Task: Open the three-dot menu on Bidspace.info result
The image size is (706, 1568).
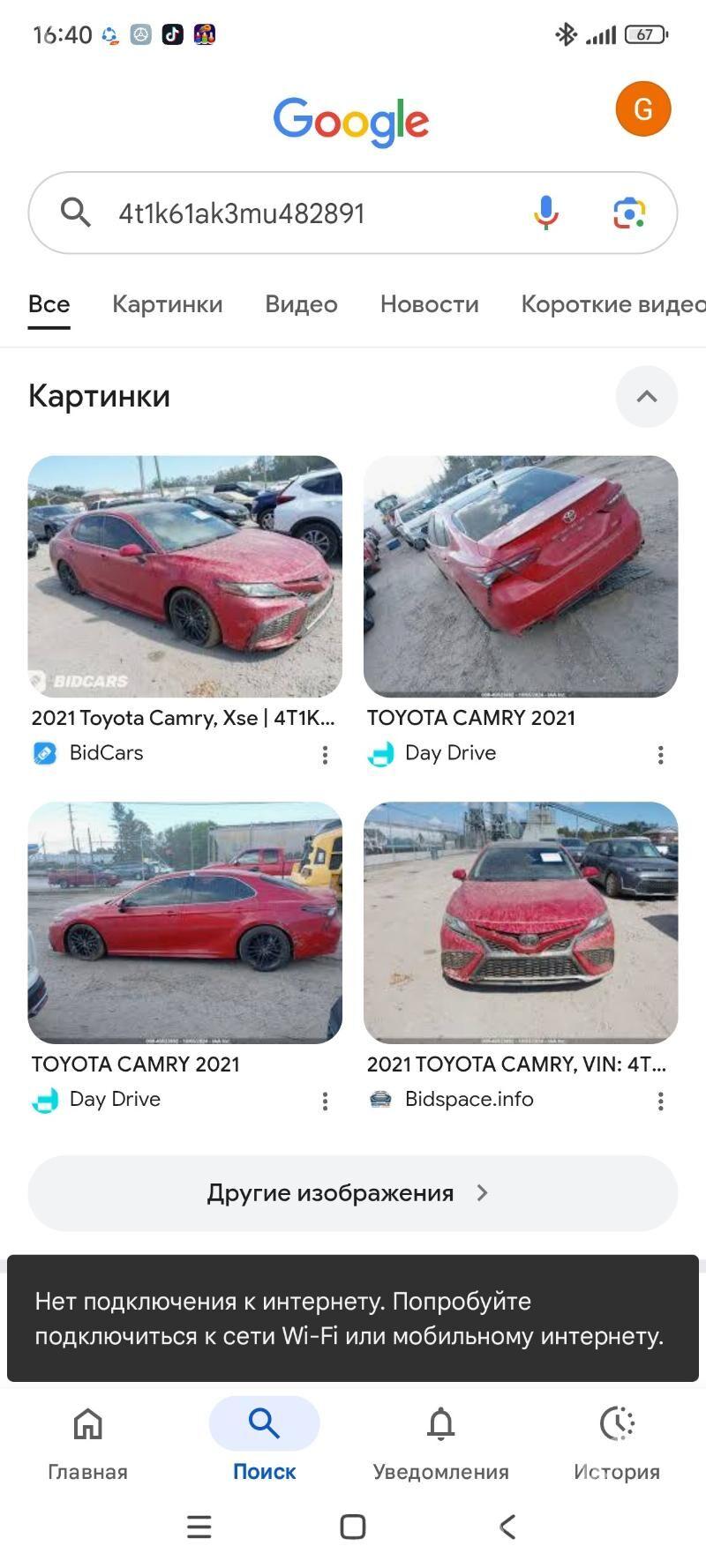Action: pyautogui.click(x=660, y=1100)
